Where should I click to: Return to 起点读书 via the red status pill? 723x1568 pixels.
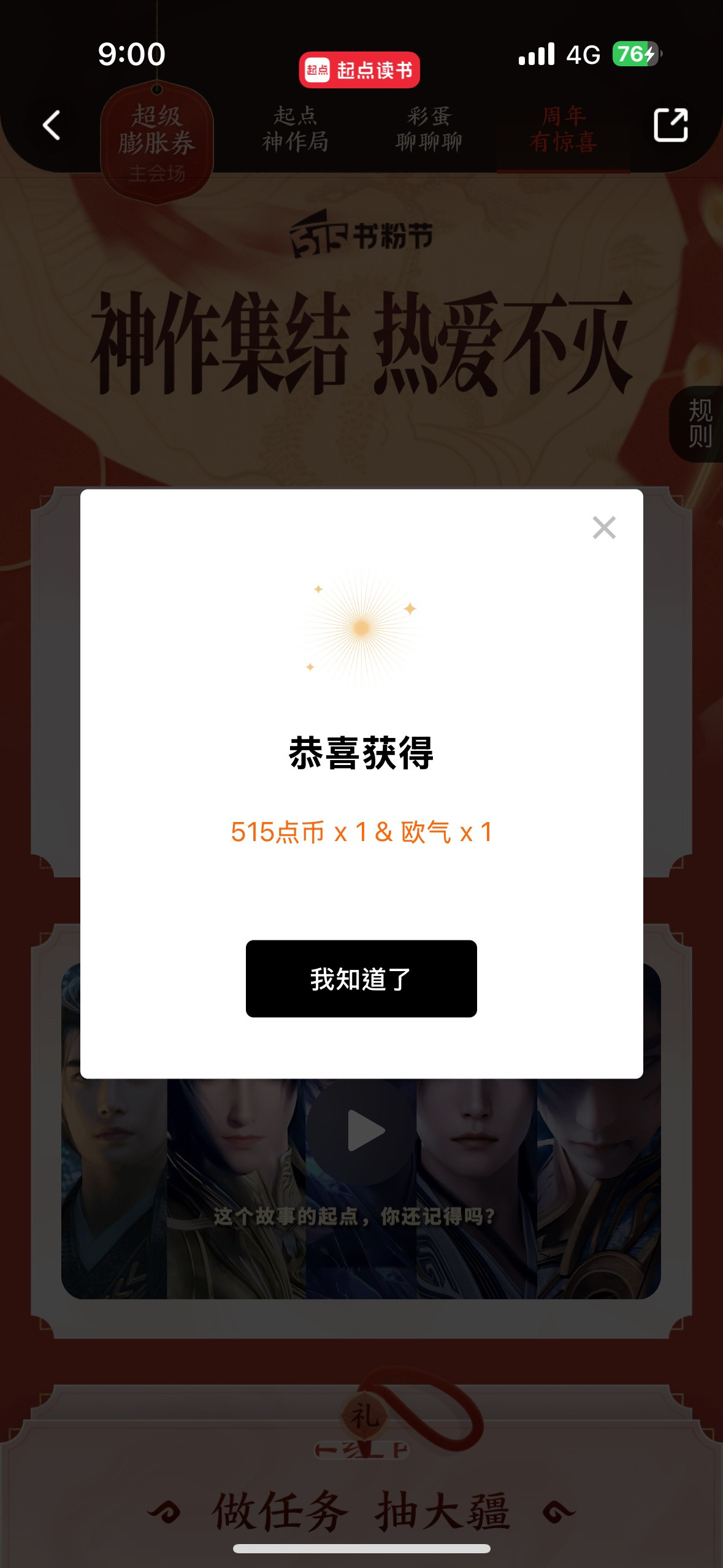pyautogui.click(x=359, y=70)
